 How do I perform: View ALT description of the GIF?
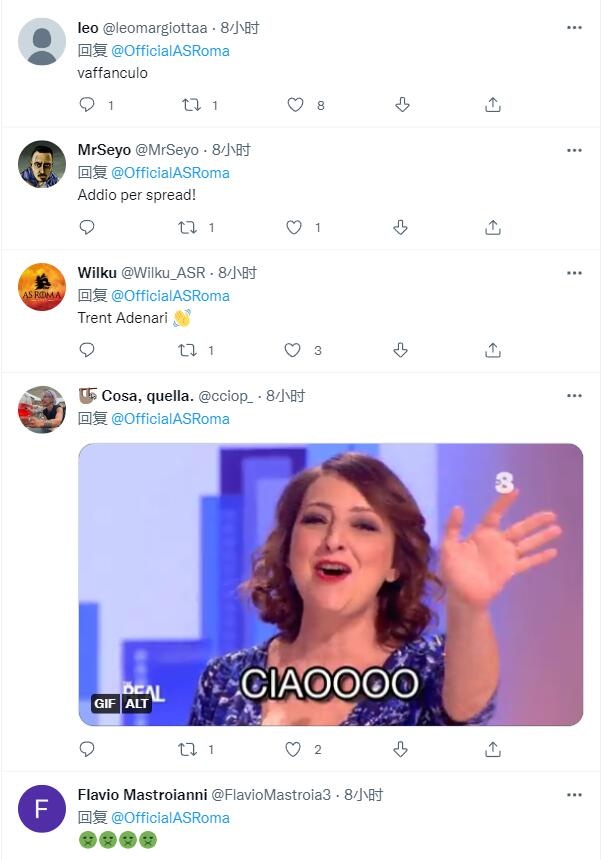pos(136,703)
